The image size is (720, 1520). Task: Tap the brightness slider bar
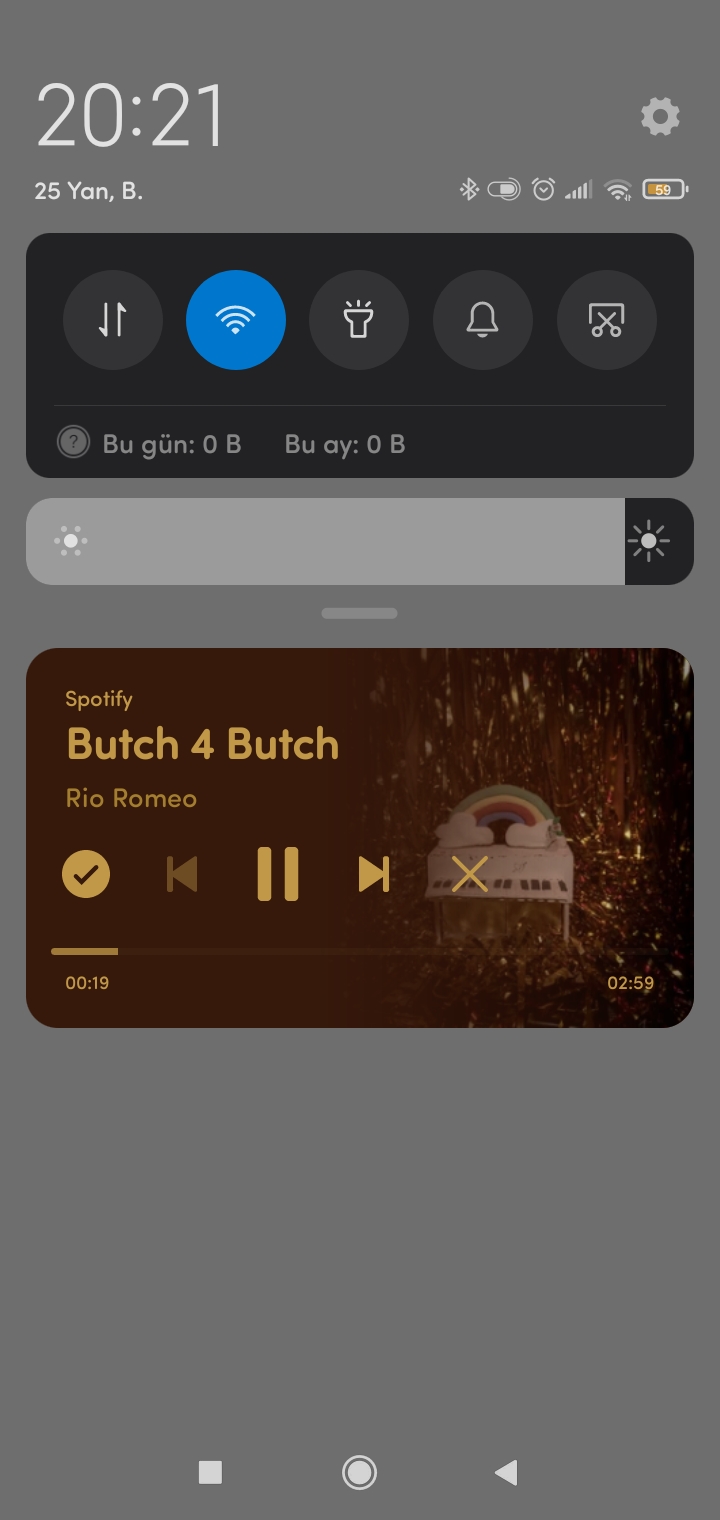[326, 541]
